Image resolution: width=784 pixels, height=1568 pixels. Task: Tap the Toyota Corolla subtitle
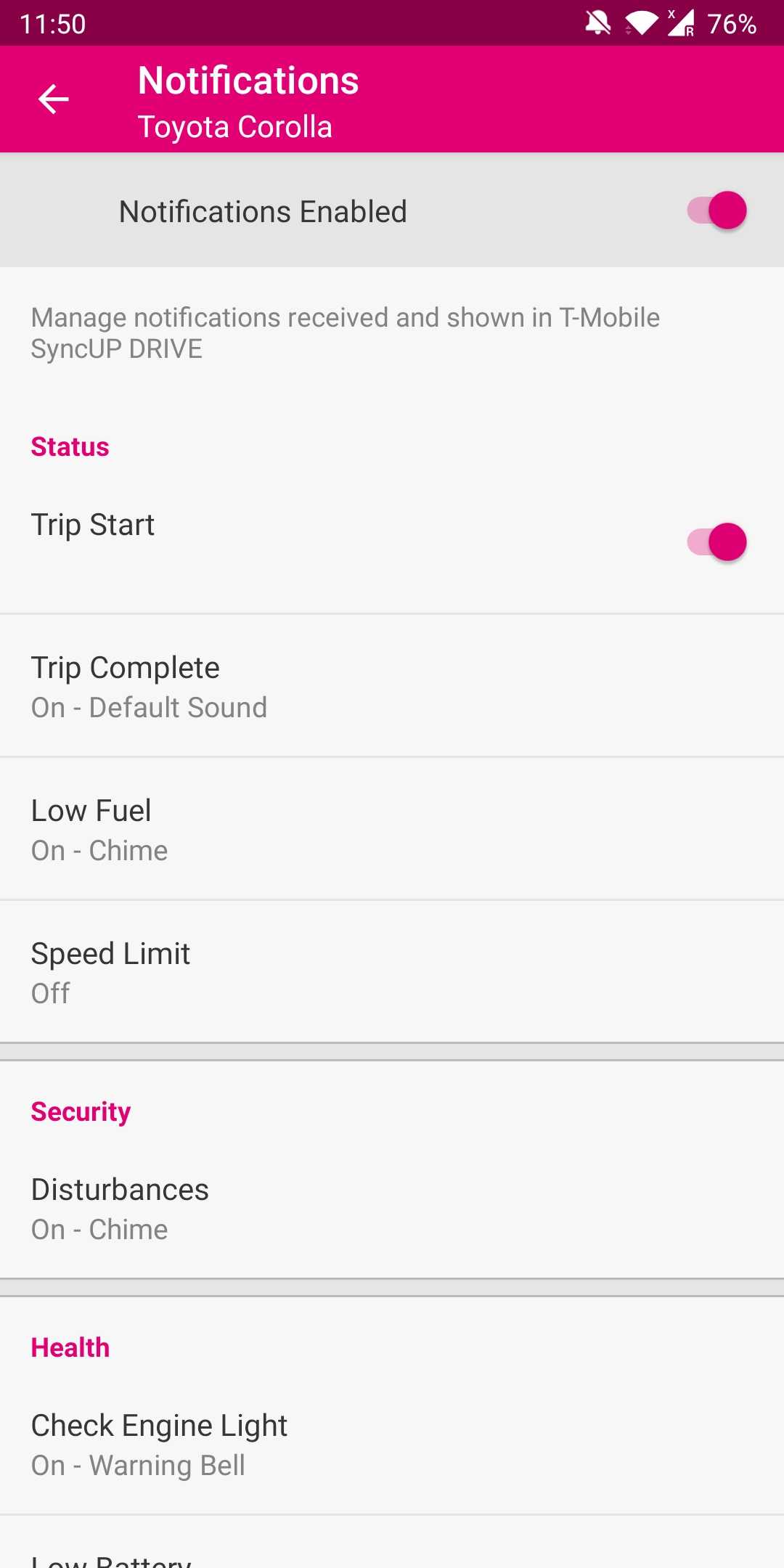(x=235, y=126)
